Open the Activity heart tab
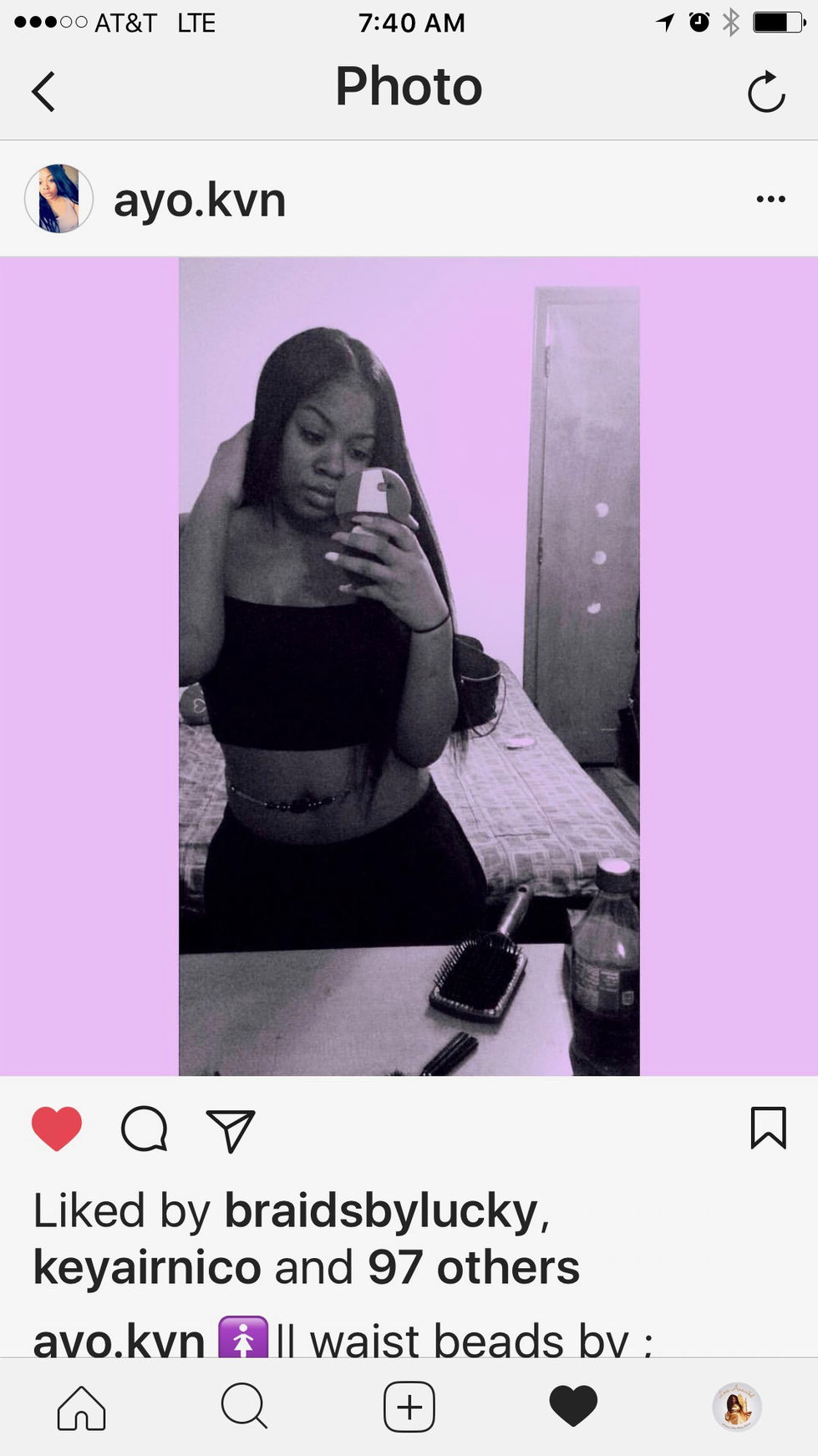 573,1407
